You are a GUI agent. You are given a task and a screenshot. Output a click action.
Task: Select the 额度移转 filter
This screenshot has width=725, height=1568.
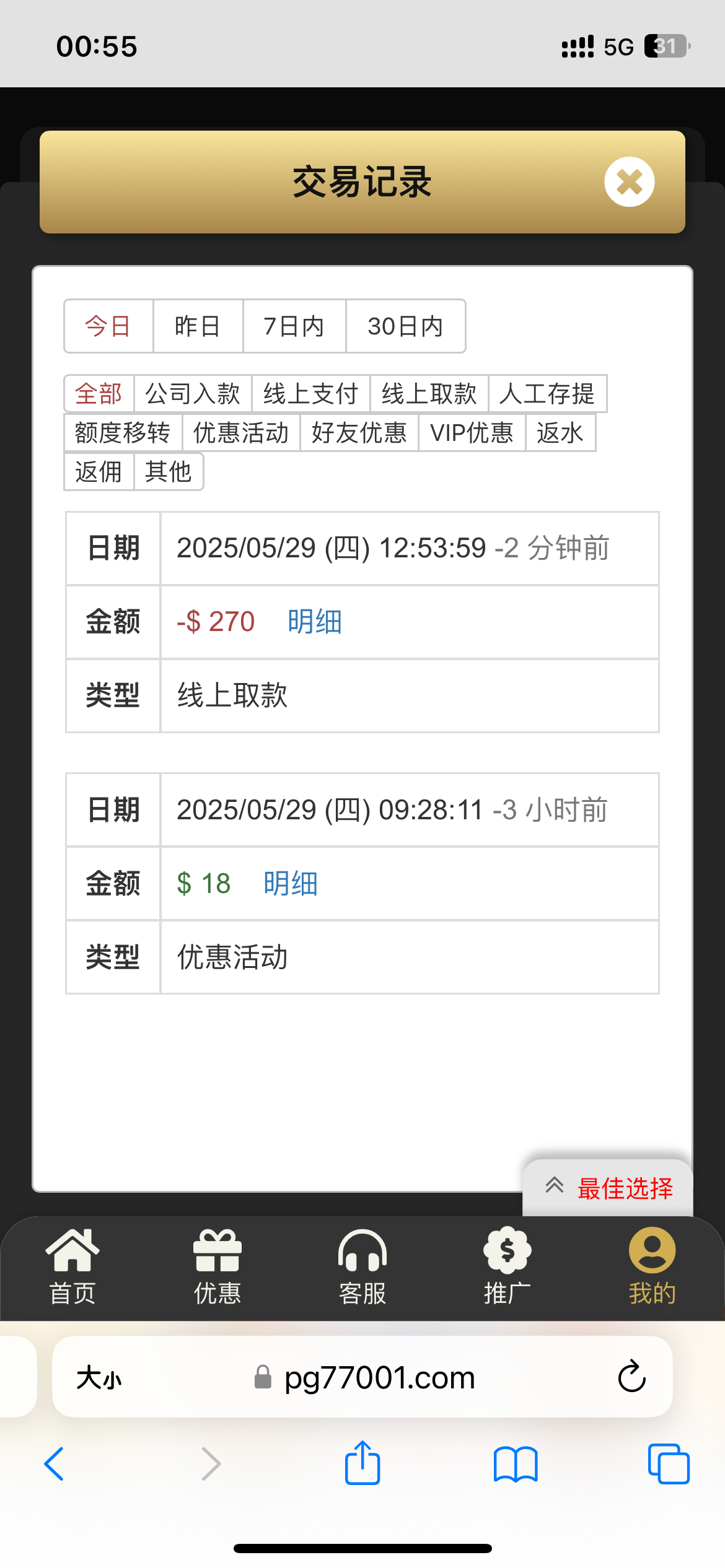[x=123, y=433]
